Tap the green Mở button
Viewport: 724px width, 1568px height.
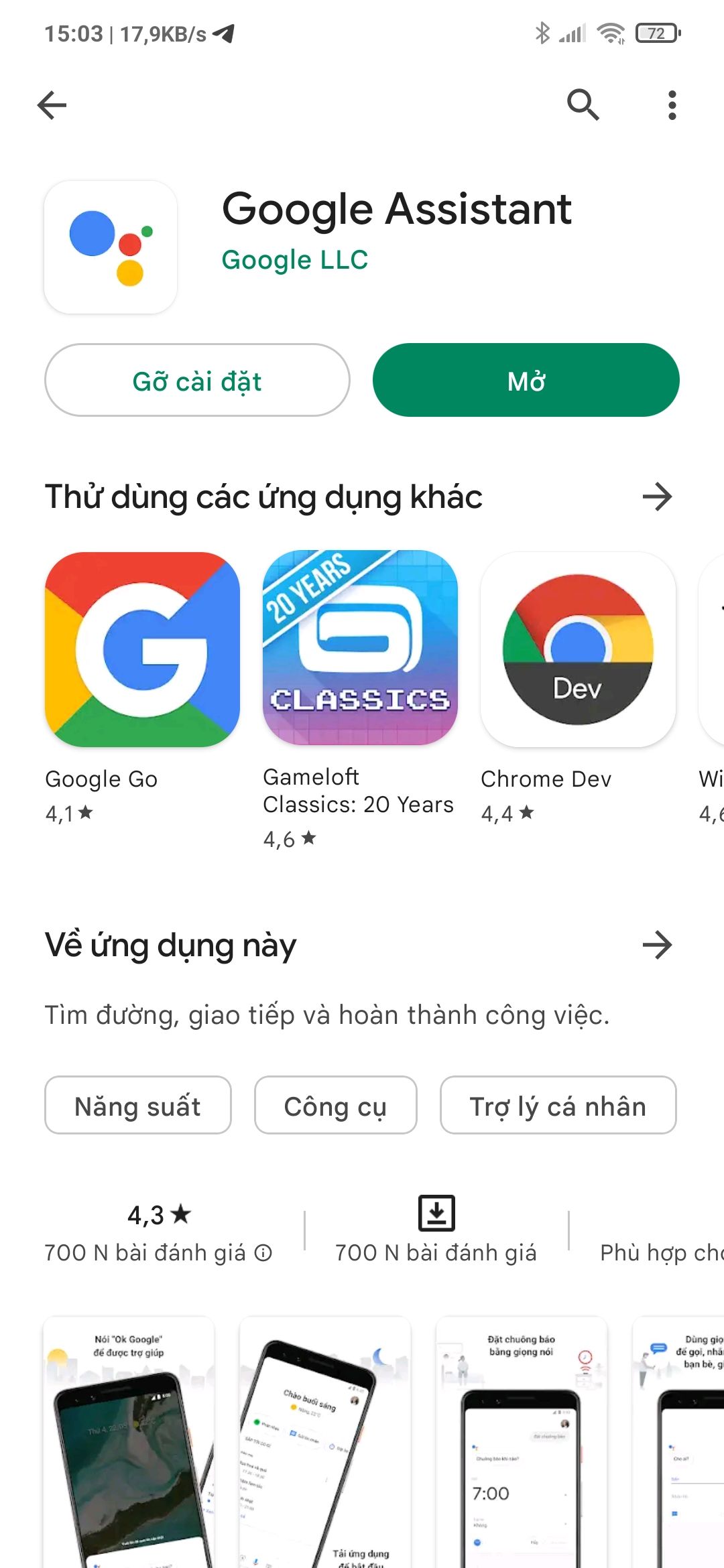click(526, 380)
